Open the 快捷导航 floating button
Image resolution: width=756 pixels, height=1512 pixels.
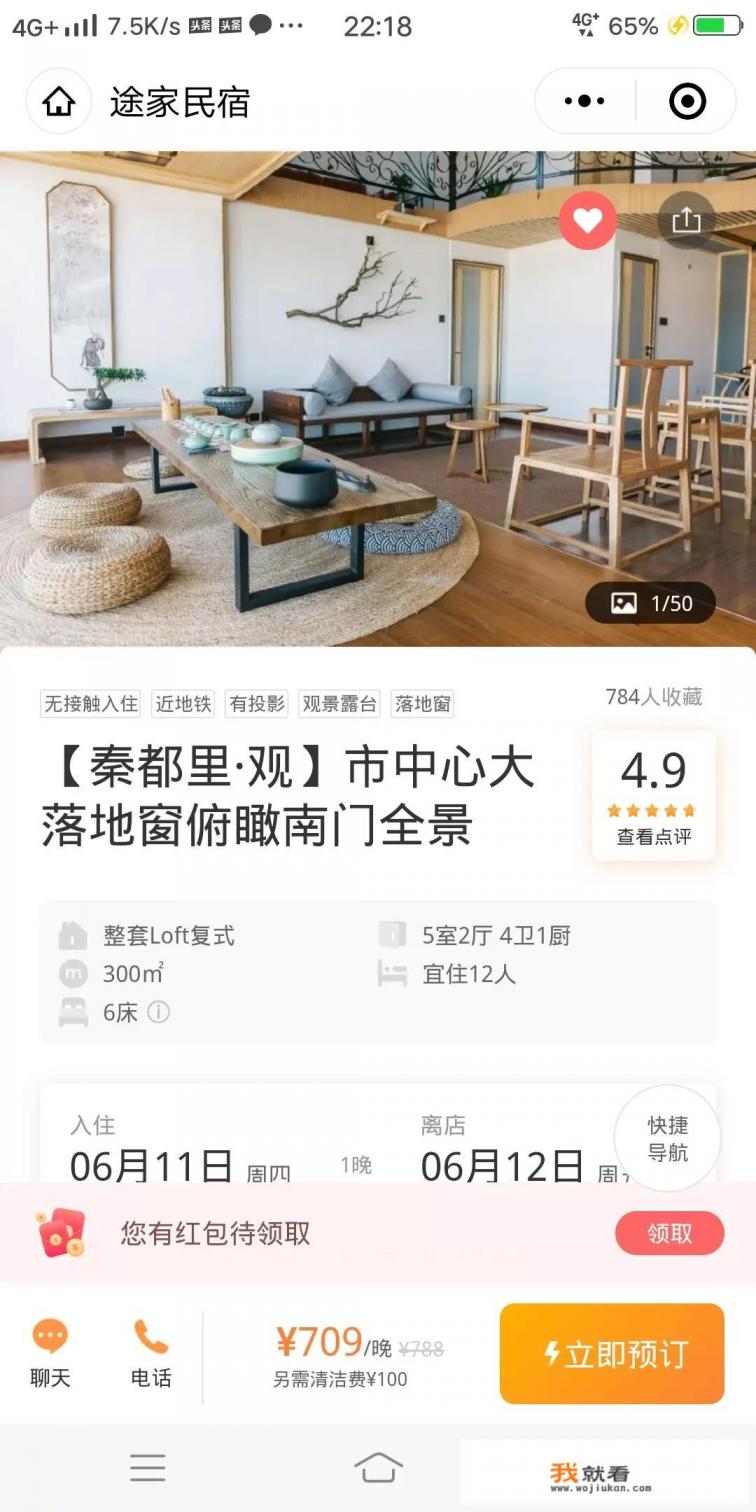[x=667, y=1138]
